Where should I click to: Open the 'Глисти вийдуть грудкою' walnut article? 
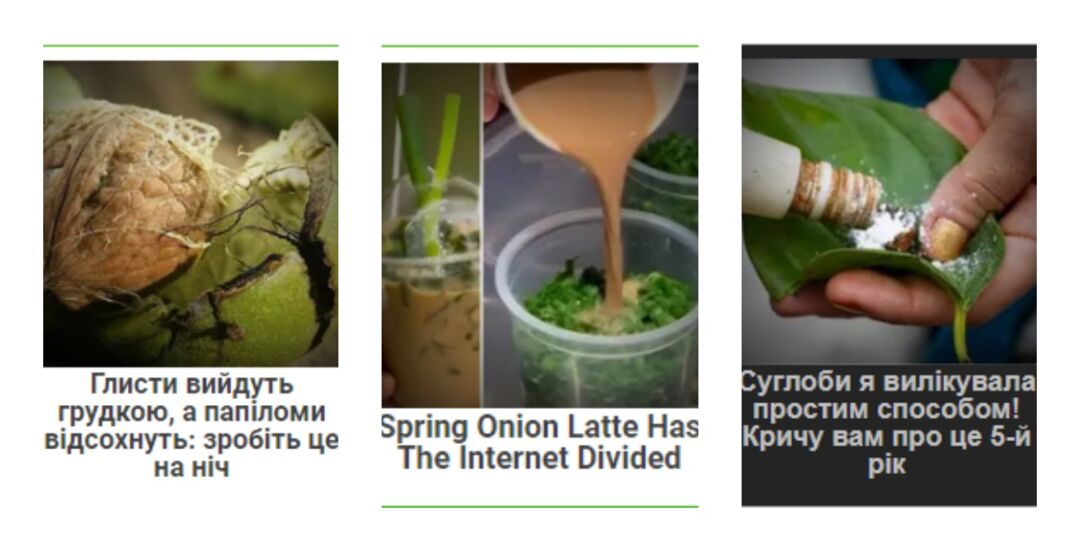[x=190, y=425]
